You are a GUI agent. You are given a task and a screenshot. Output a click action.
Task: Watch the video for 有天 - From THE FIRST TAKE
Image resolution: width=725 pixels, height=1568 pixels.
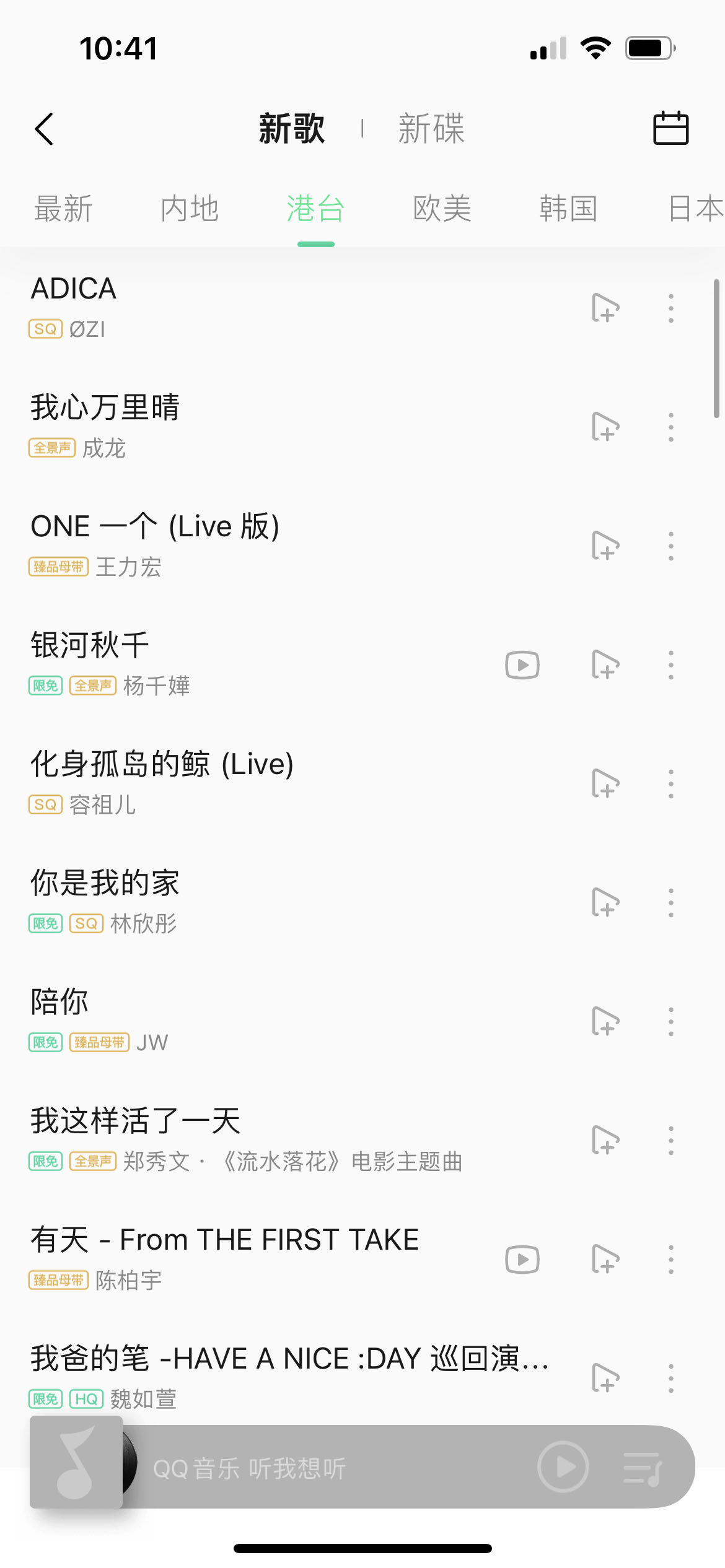522,1260
